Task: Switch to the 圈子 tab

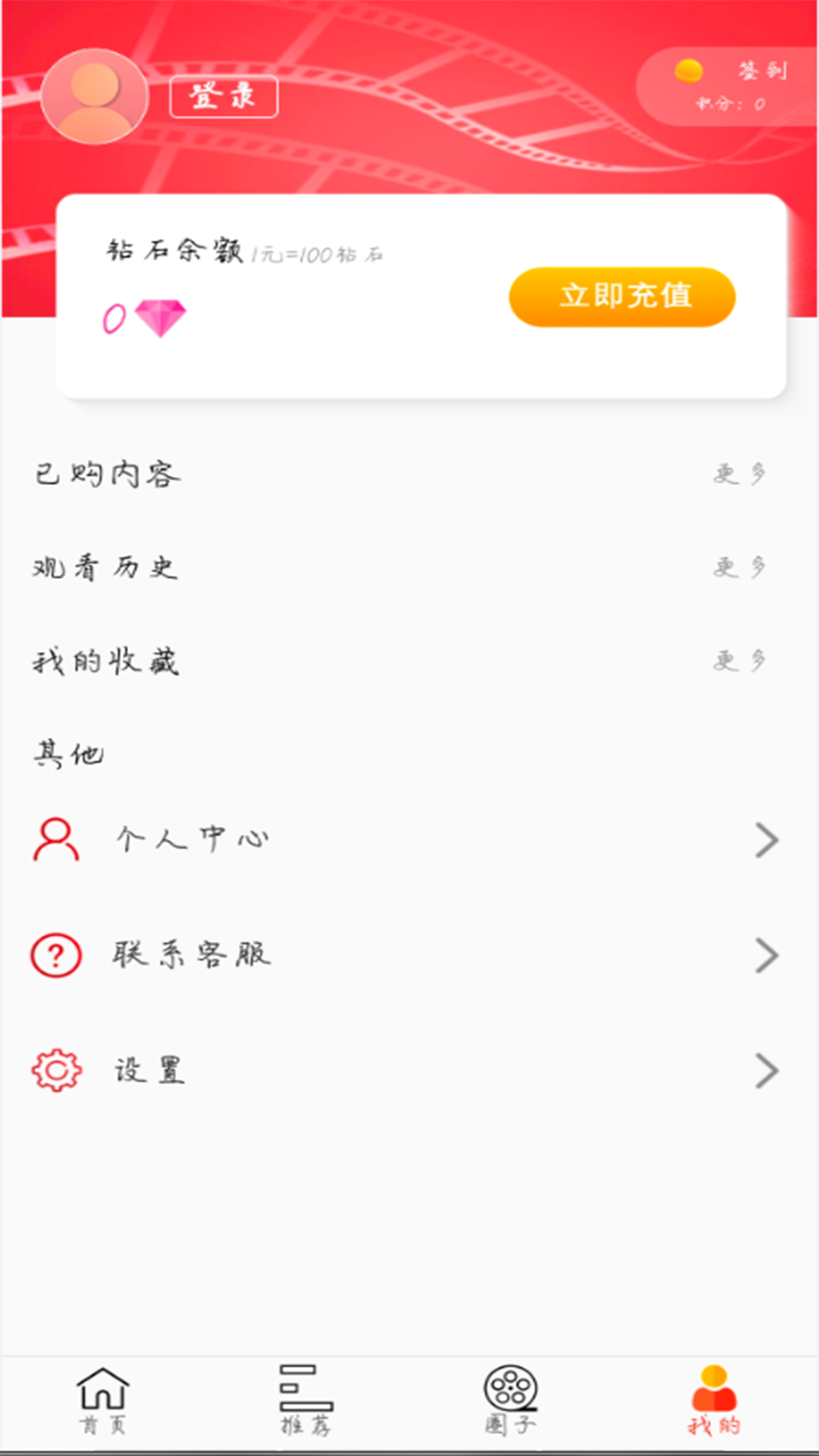Action: point(510,1401)
